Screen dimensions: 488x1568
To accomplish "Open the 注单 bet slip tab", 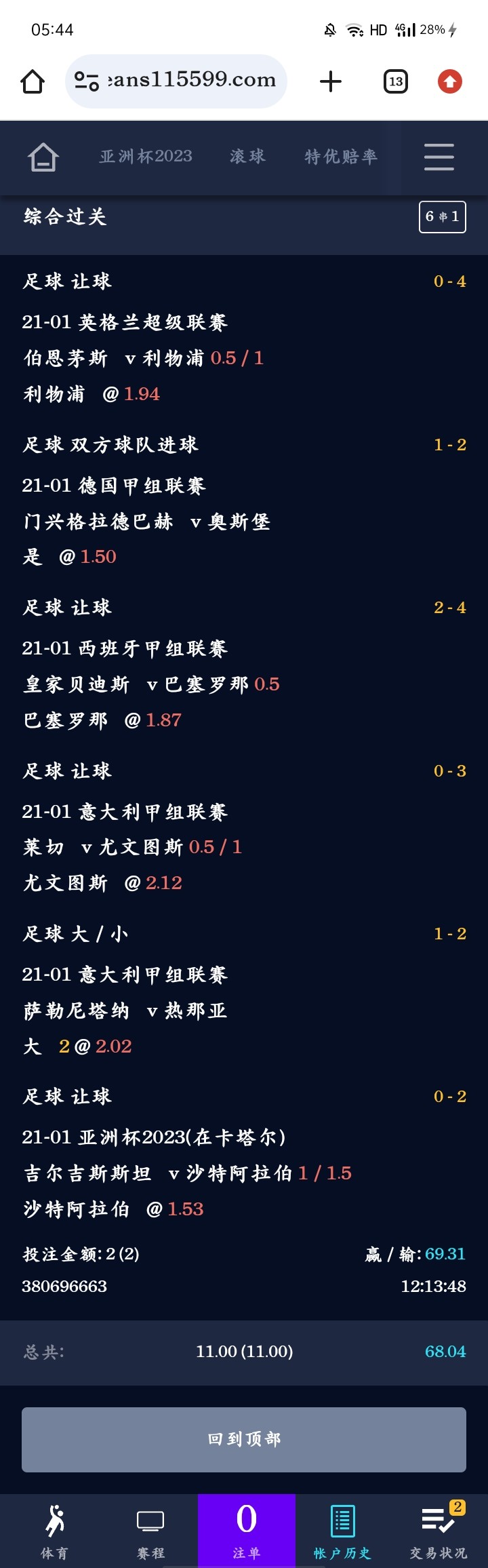I will point(247,1530).
